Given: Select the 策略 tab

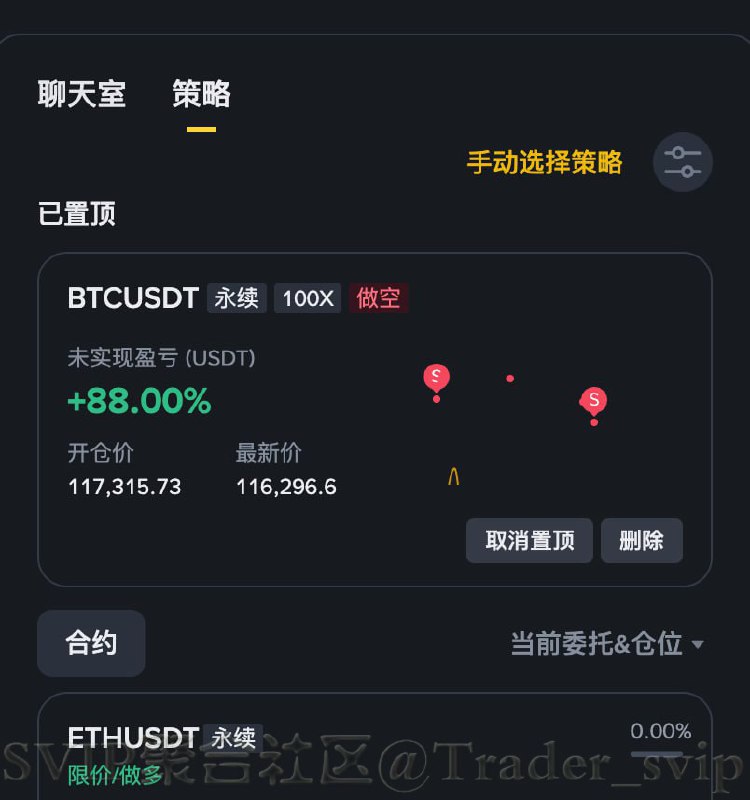Looking at the screenshot, I should click(201, 94).
